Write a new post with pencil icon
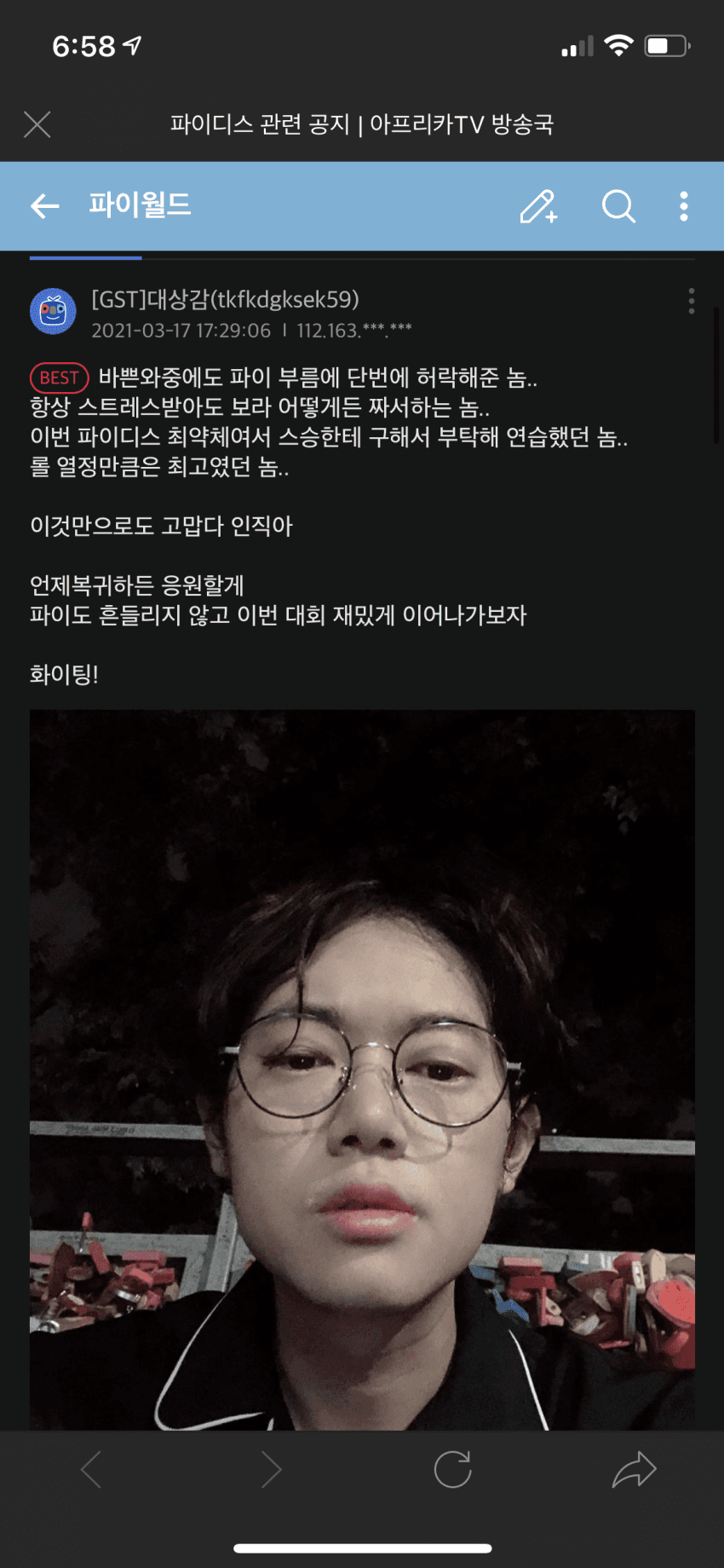The image size is (724, 1568). pyautogui.click(x=538, y=206)
